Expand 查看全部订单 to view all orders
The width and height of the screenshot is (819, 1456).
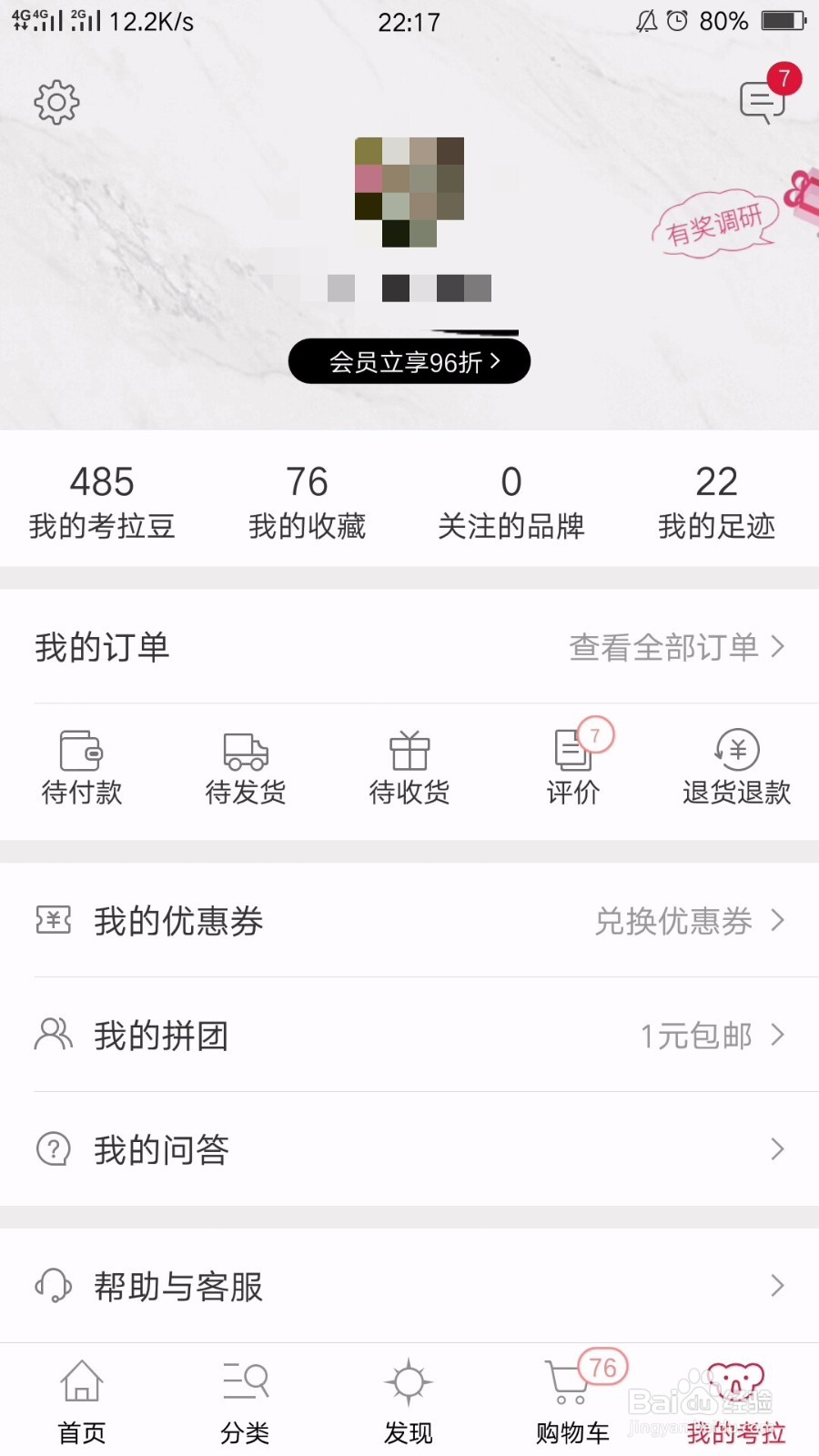point(672,647)
